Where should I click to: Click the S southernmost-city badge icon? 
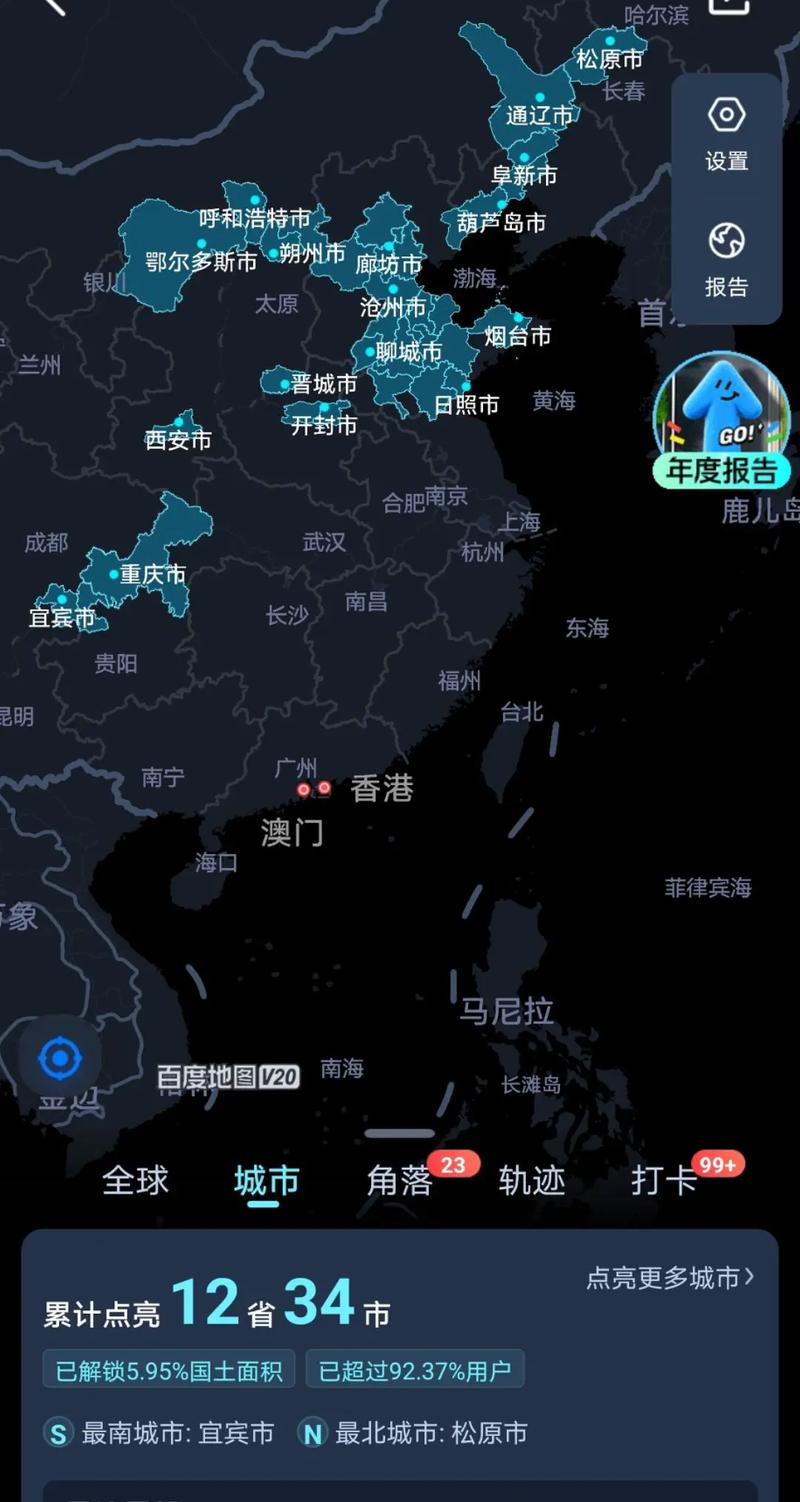58,1434
